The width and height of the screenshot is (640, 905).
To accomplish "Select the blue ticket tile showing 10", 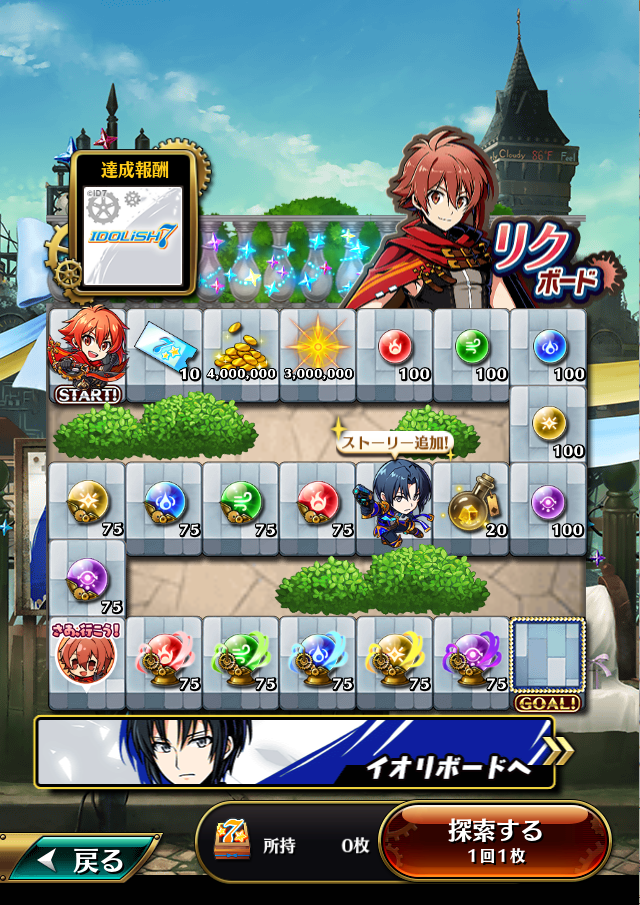I will 163,347.
